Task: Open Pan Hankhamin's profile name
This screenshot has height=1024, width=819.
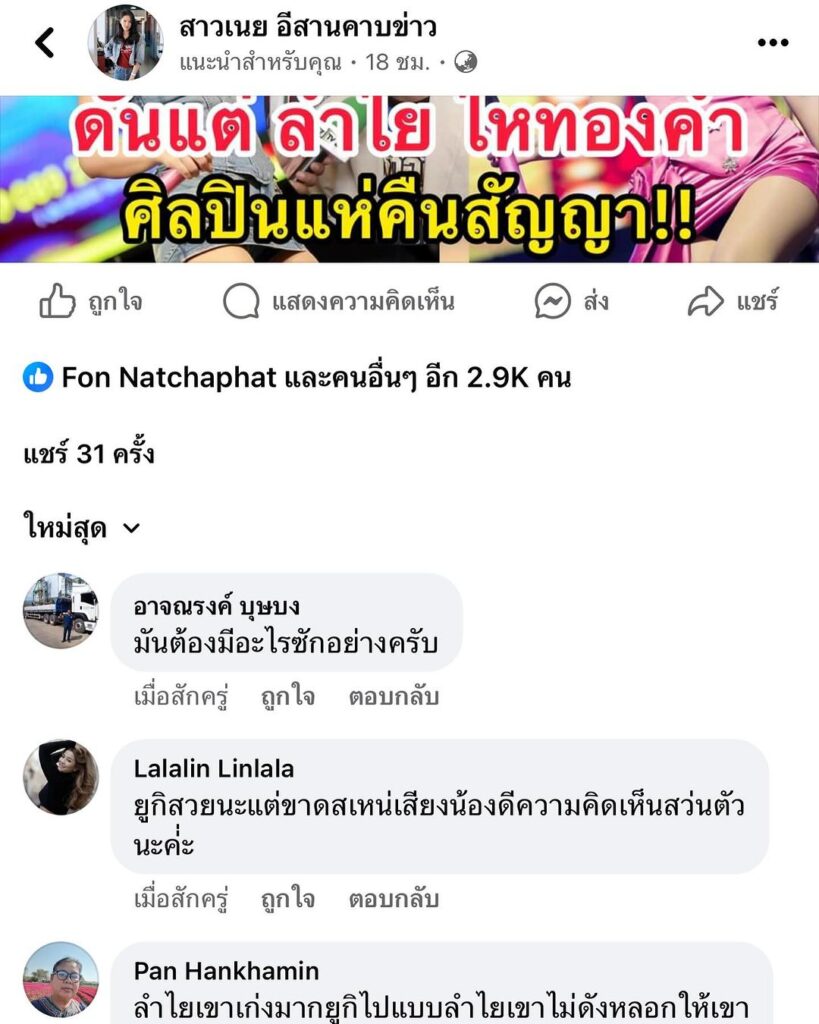Action: pyautogui.click(x=226, y=970)
